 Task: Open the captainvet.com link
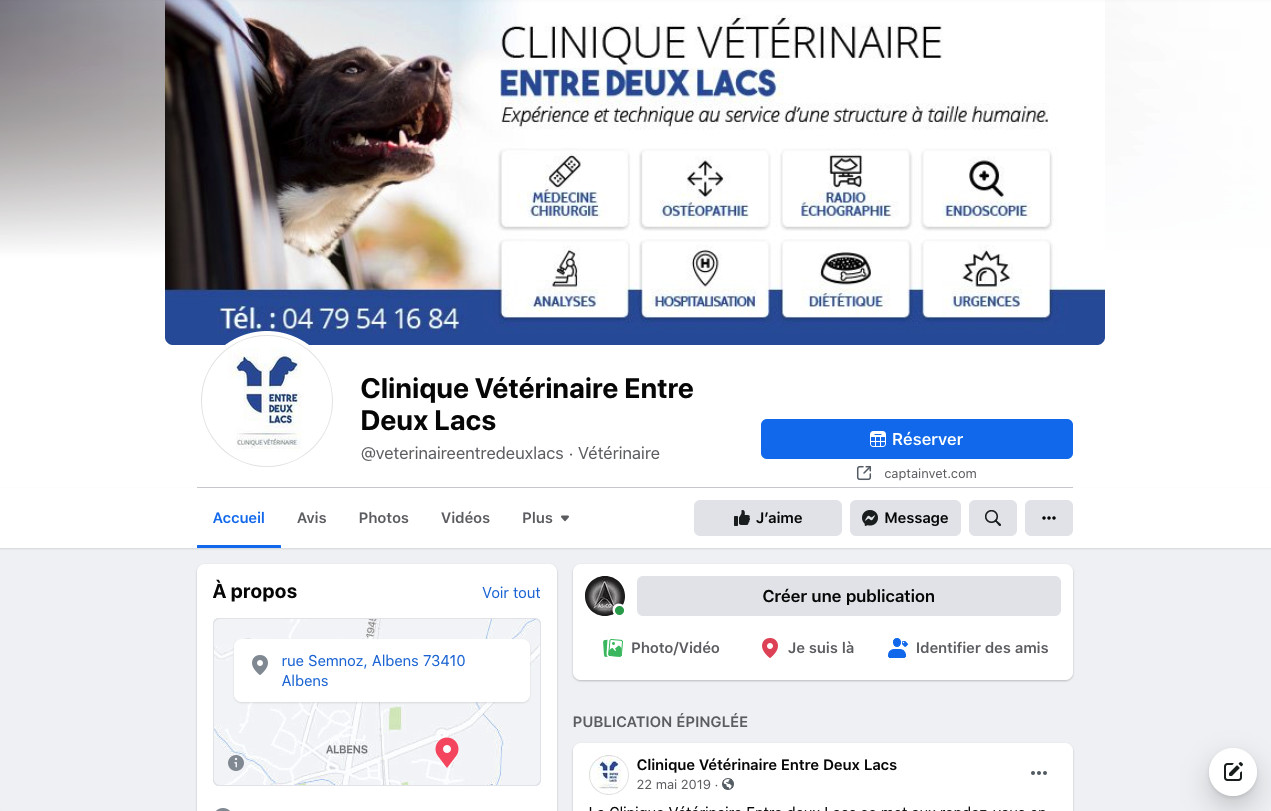(x=929, y=473)
